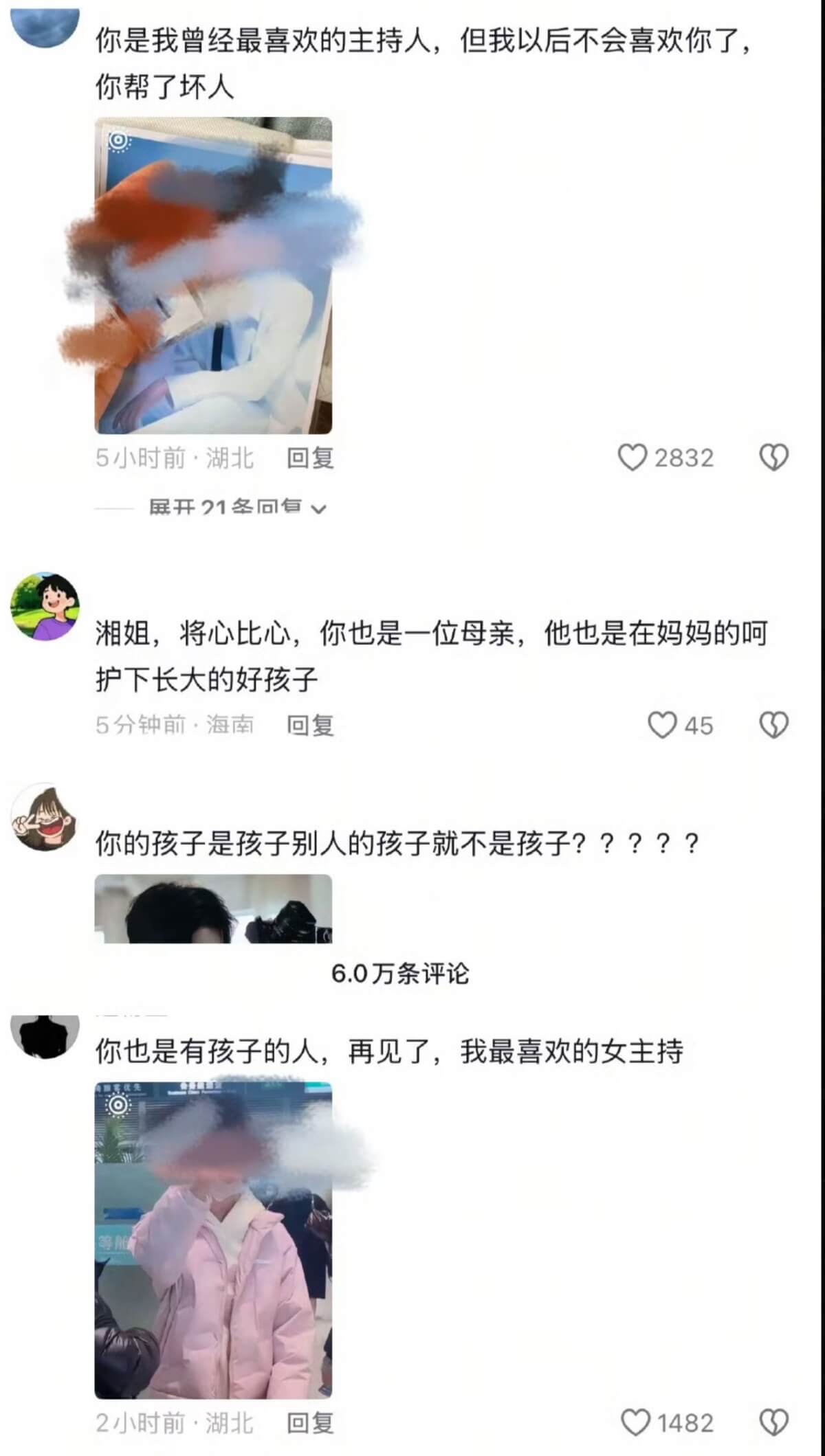Dislike the comment with 2832 likes
This screenshot has width=825, height=1456.
[773, 458]
